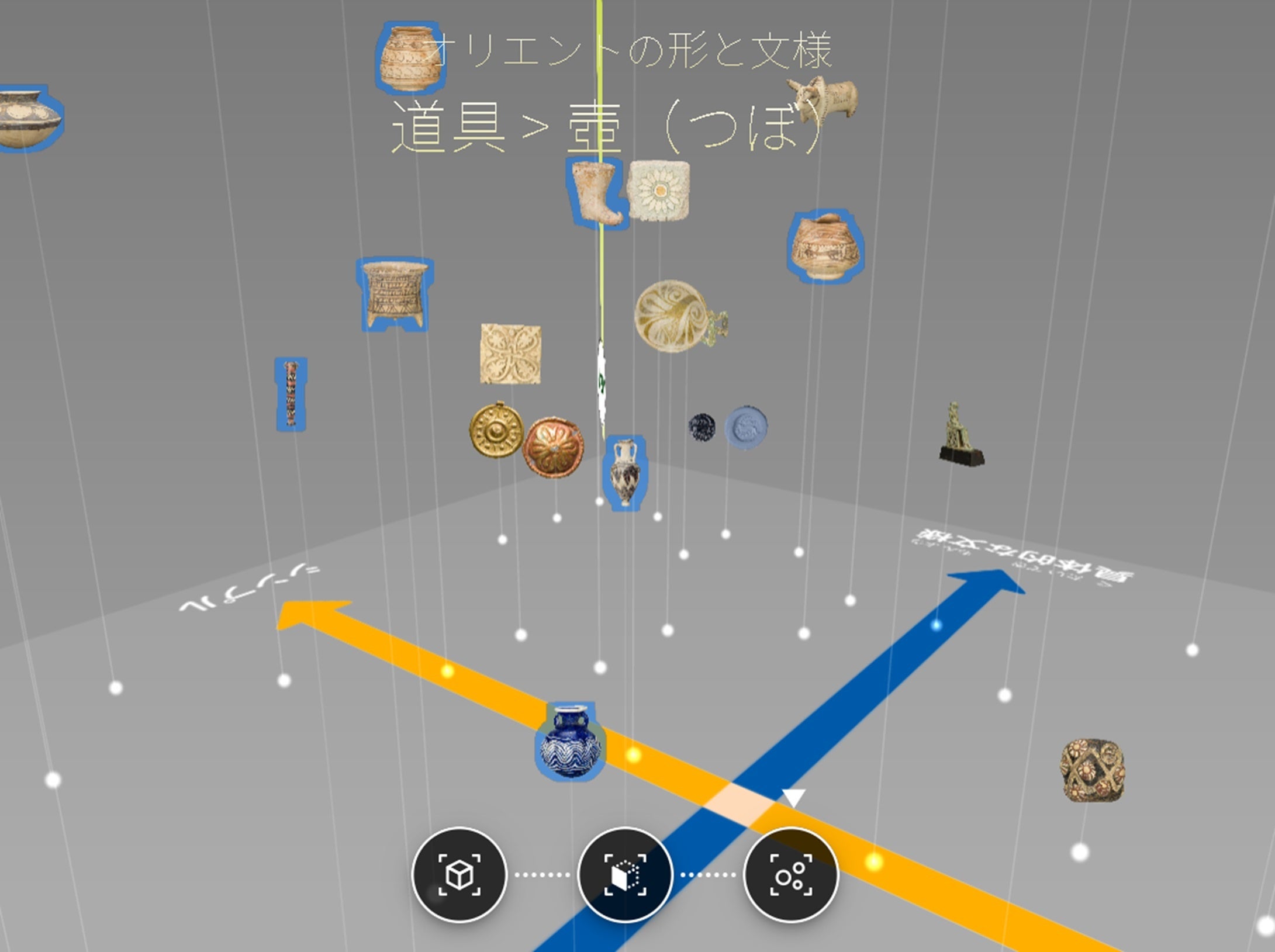Open the painted jar beside the bronze figurine column
Viewport: 1275px width, 952px height.
pyautogui.click(x=825, y=245)
